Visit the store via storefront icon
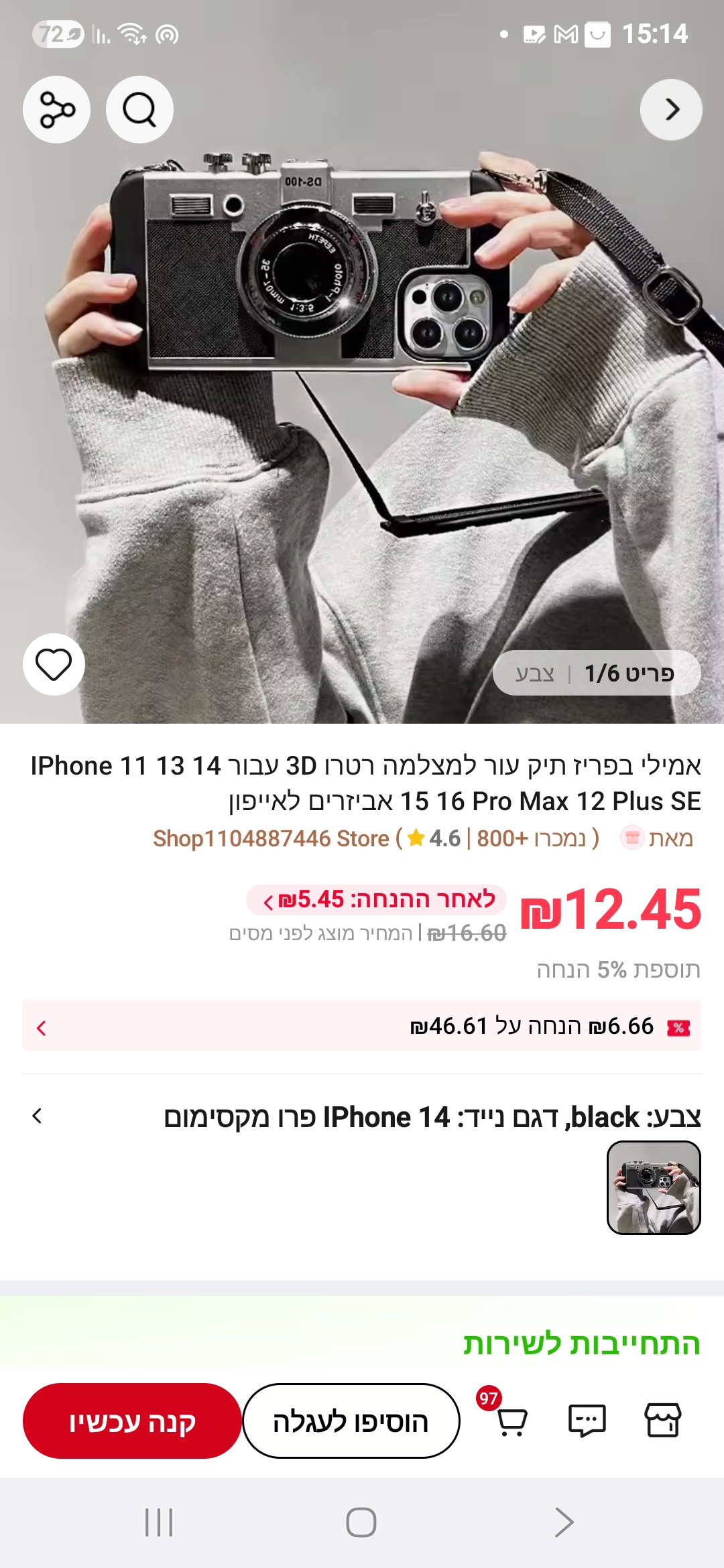Viewport: 724px width, 1568px height. point(662,1421)
